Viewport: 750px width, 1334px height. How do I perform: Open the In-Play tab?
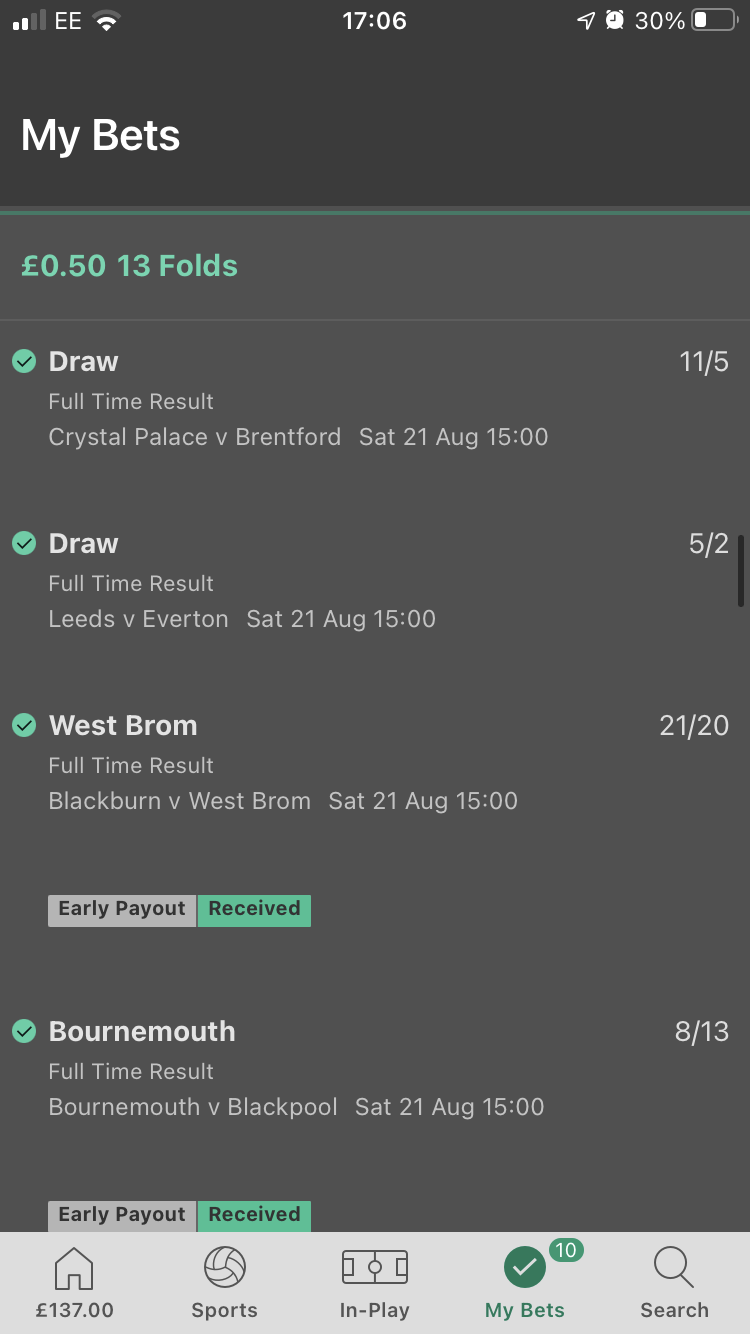click(375, 1283)
